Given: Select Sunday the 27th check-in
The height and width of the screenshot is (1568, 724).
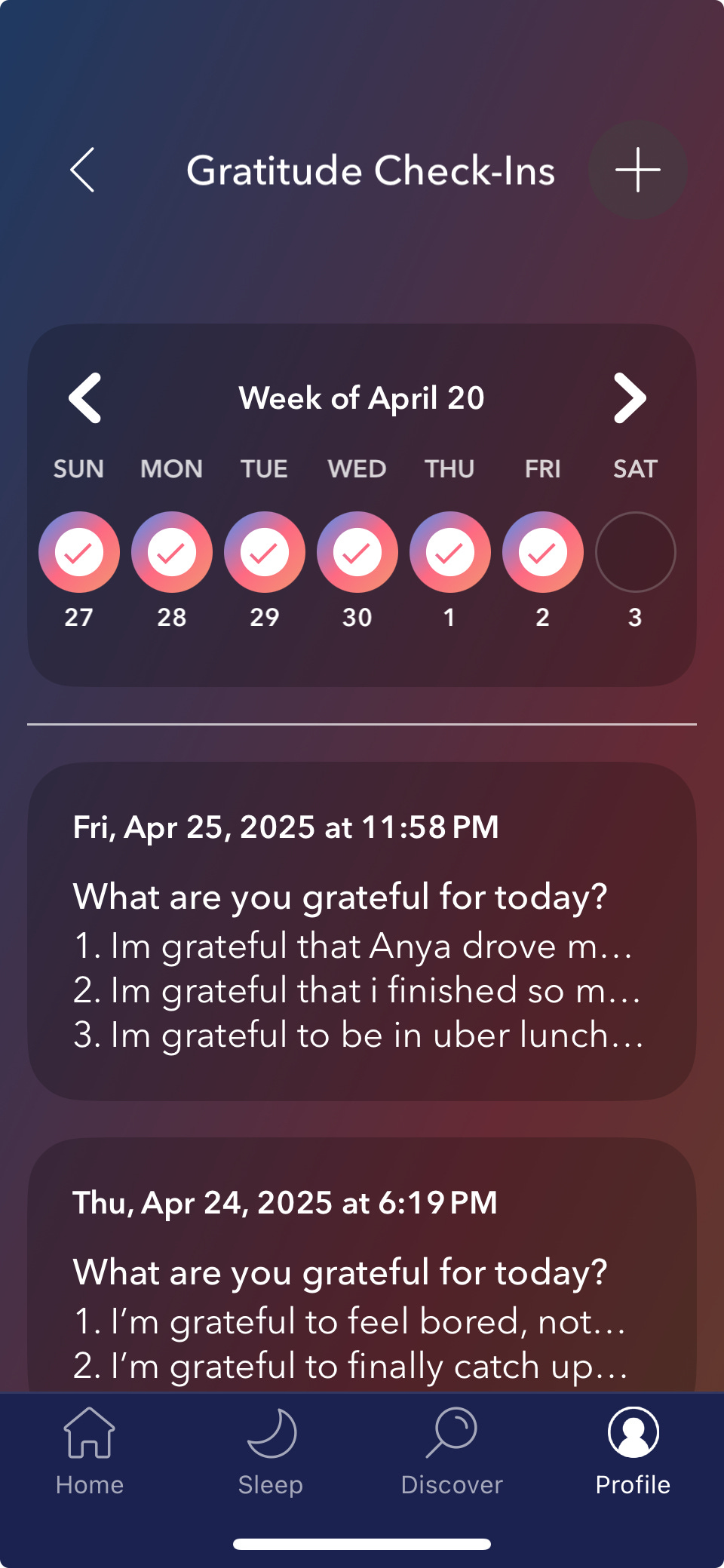Looking at the screenshot, I should [79, 552].
